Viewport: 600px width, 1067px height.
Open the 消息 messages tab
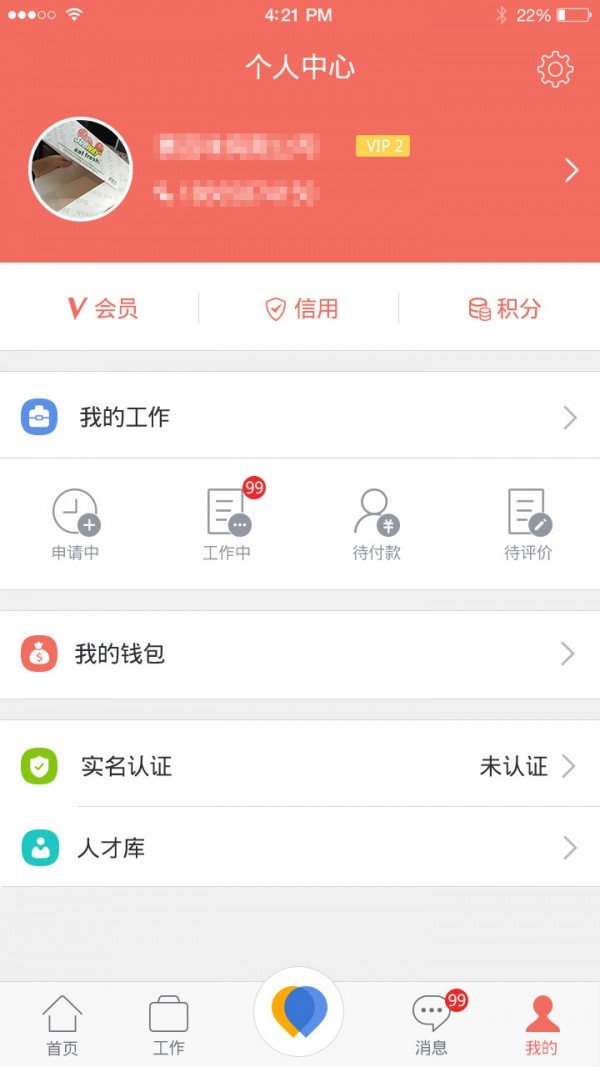click(x=432, y=1026)
